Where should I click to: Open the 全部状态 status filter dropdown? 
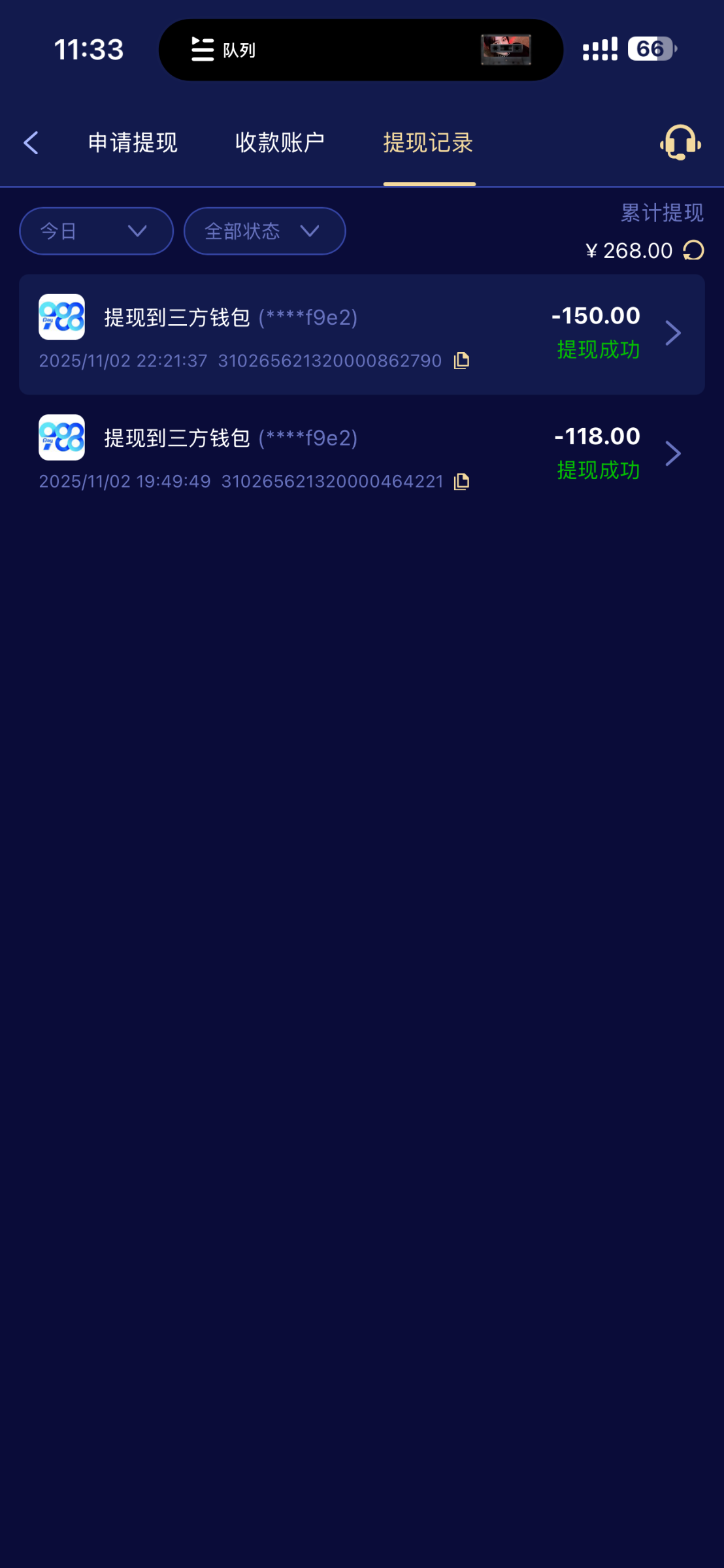pos(264,231)
